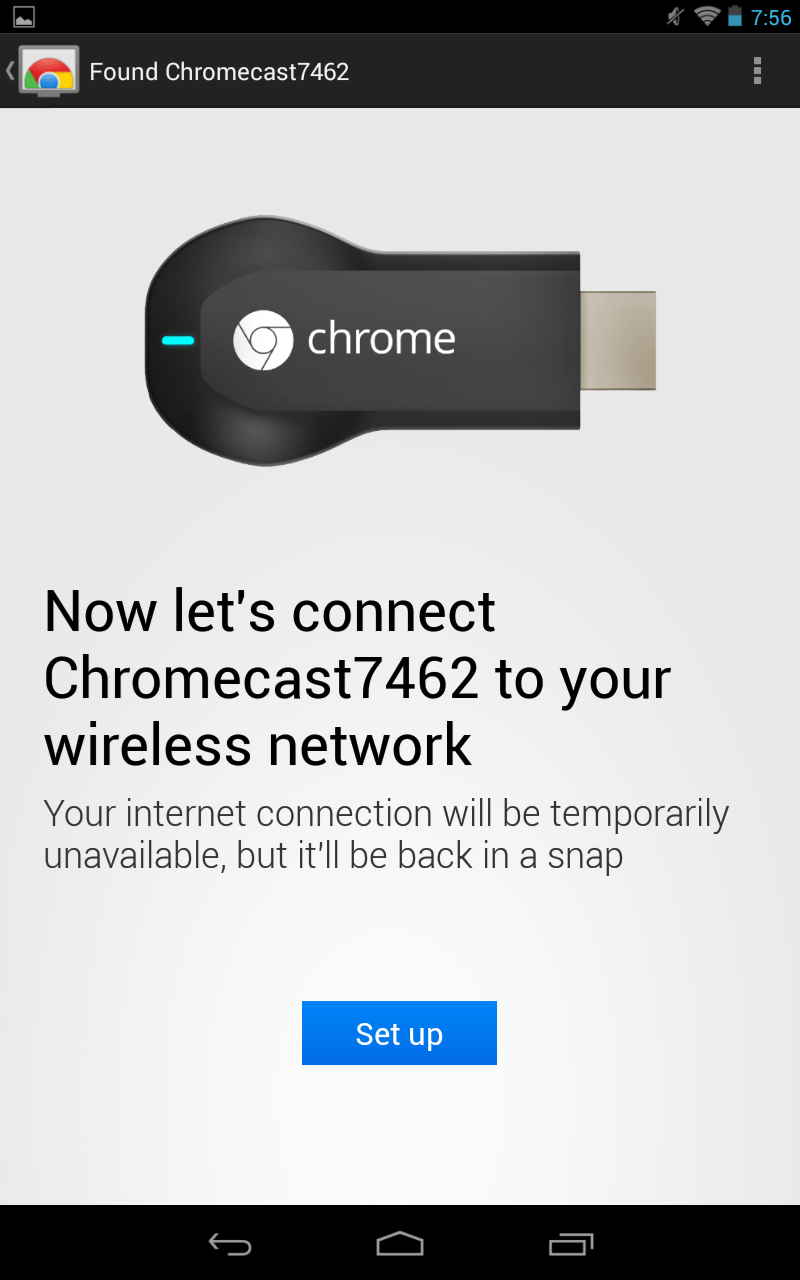Screen dimensions: 800x1280
Task: Go to the home screen
Action: point(400,1244)
